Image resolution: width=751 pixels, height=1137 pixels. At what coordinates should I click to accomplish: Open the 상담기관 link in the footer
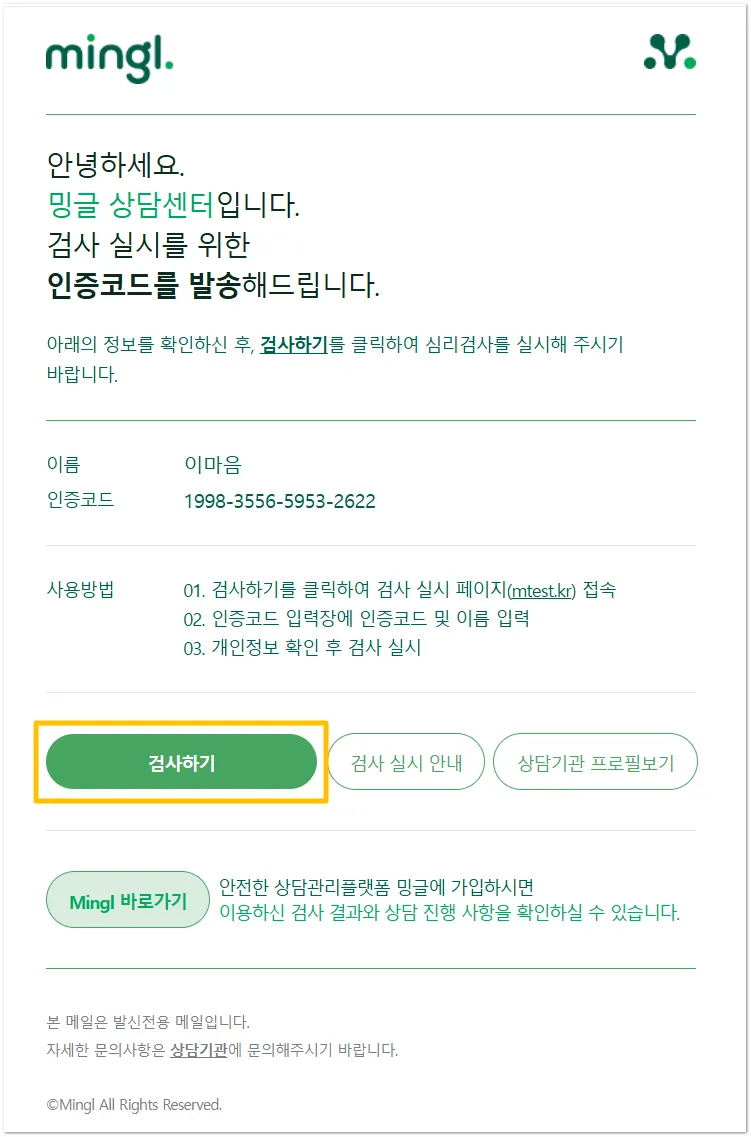pyautogui.click(x=198, y=1050)
